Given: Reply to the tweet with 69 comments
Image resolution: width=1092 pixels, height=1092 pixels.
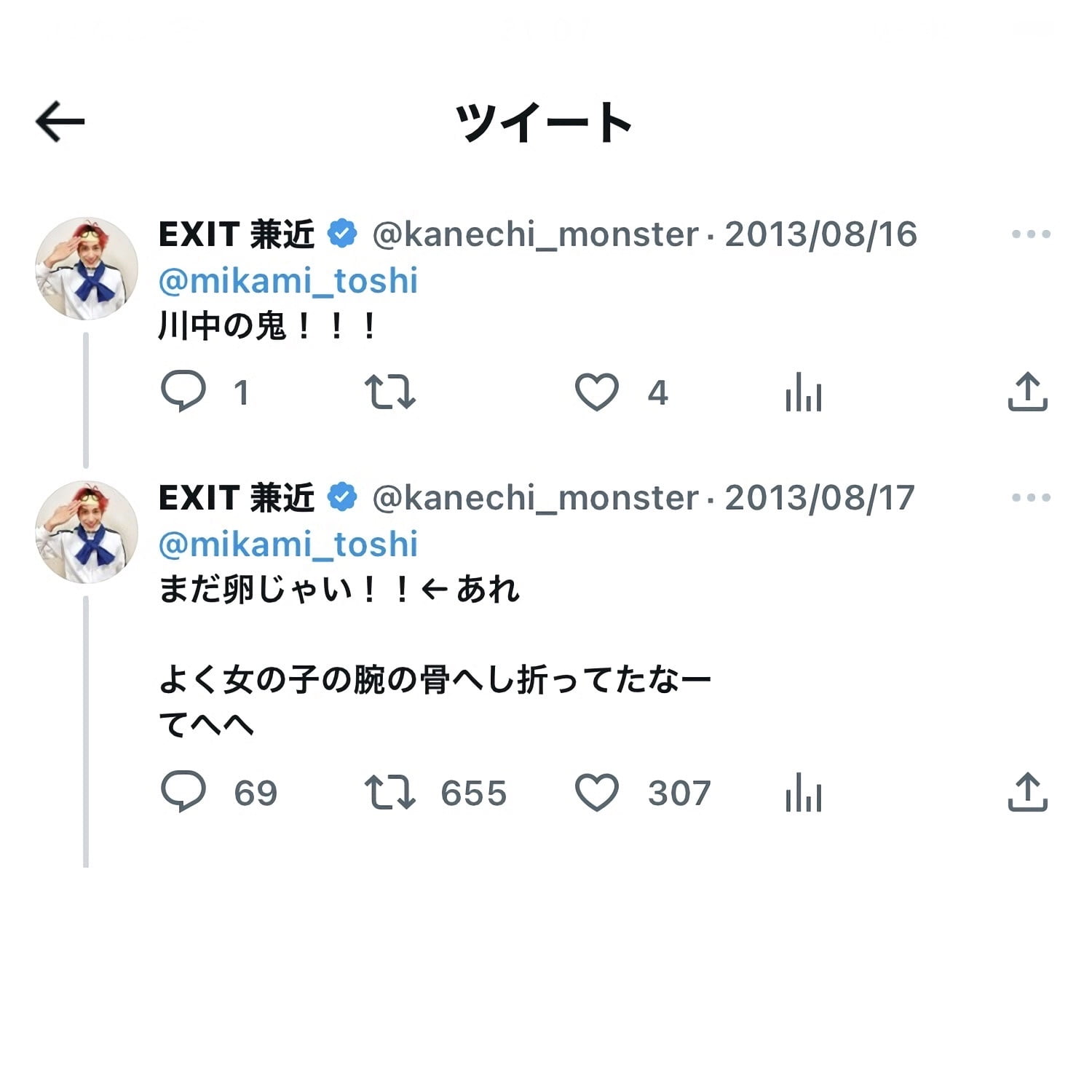Looking at the screenshot, I should 183,791.
